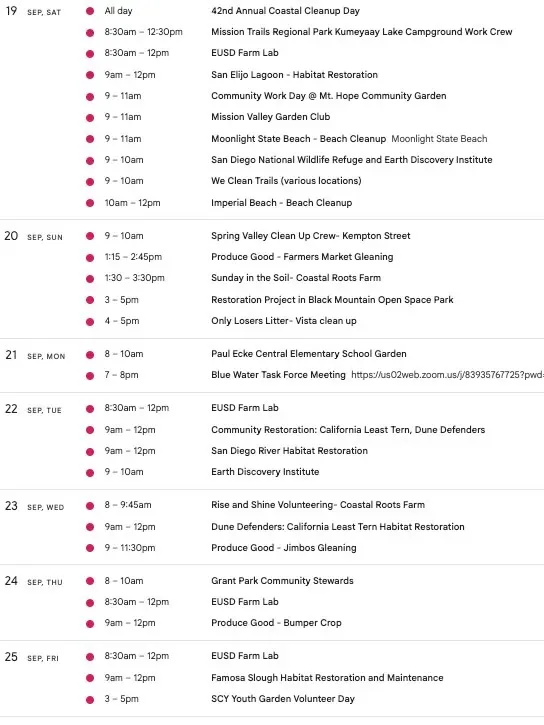Image resolution: width=544 pixels, height=725 pixels.
Task: Select Sunday in the Soil Coastal Roots Farm
Action: coord(296,278)
